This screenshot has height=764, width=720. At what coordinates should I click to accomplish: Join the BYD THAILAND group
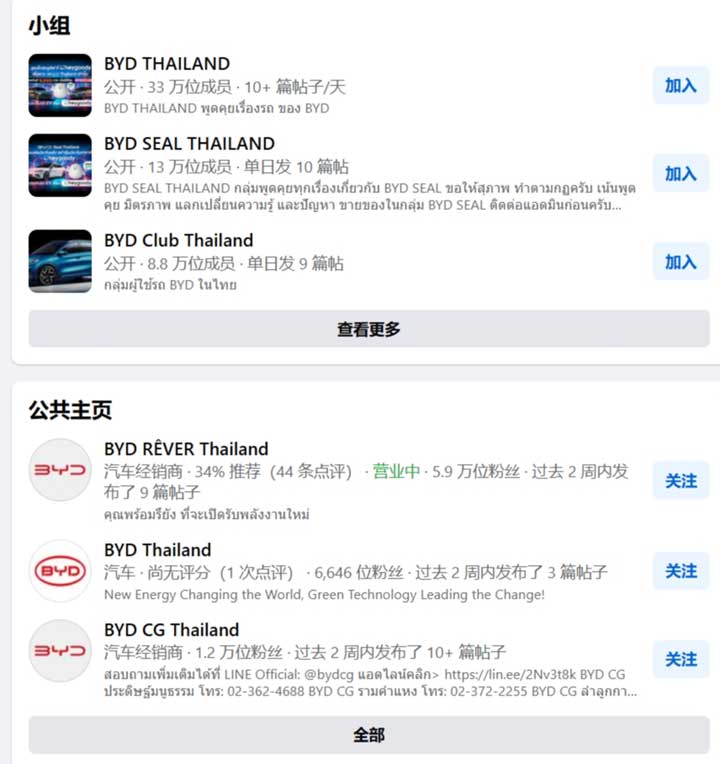pyautogui.click(x=681, y=86)
